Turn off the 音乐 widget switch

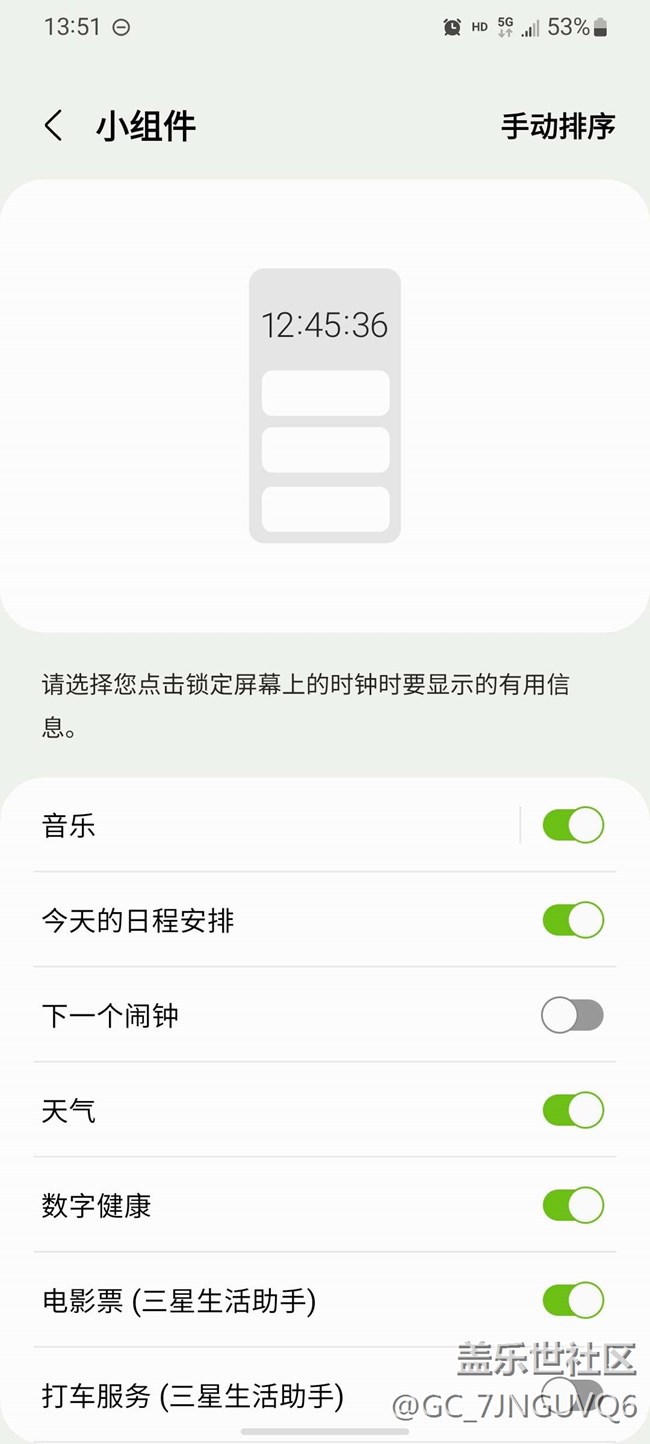click(x=573, y=826)
